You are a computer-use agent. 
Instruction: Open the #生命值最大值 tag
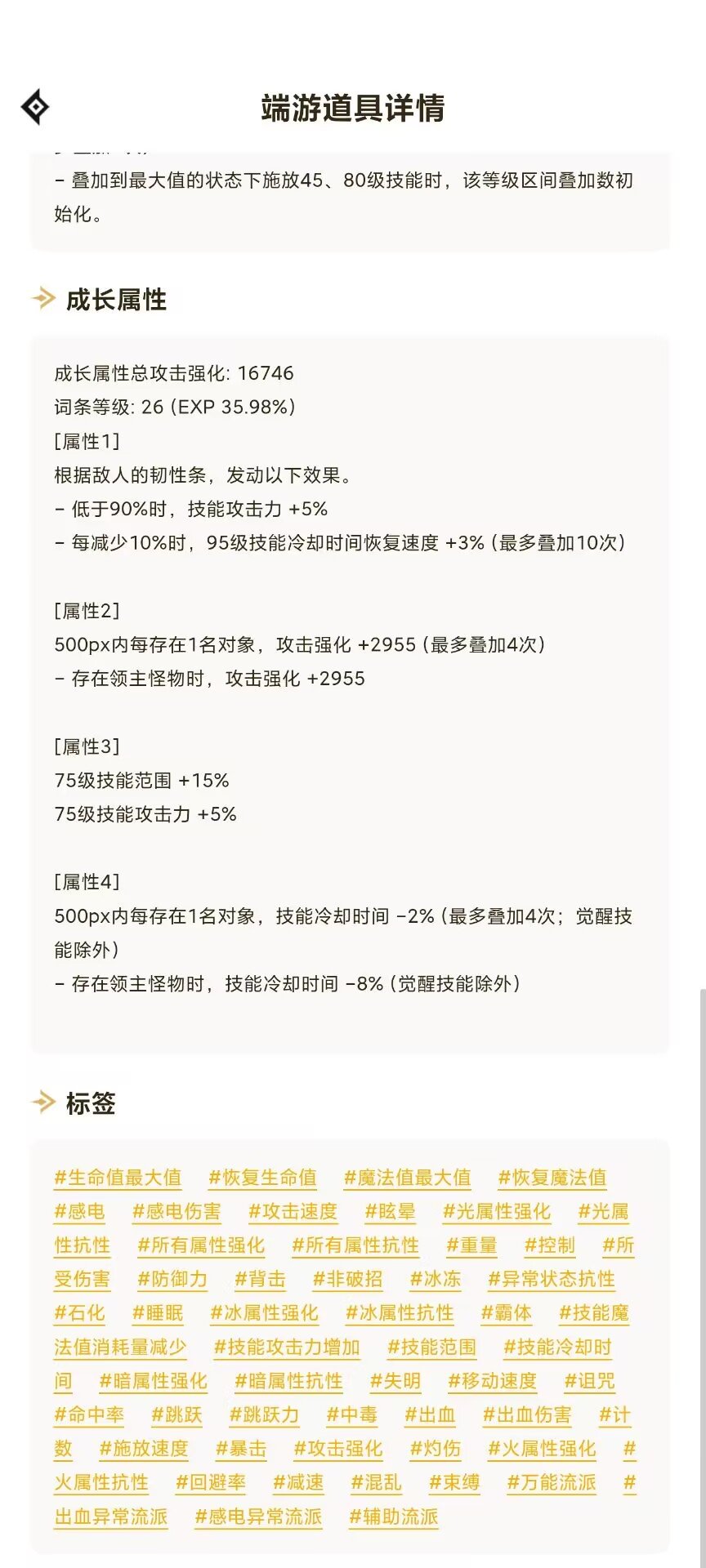(118, 1178)
